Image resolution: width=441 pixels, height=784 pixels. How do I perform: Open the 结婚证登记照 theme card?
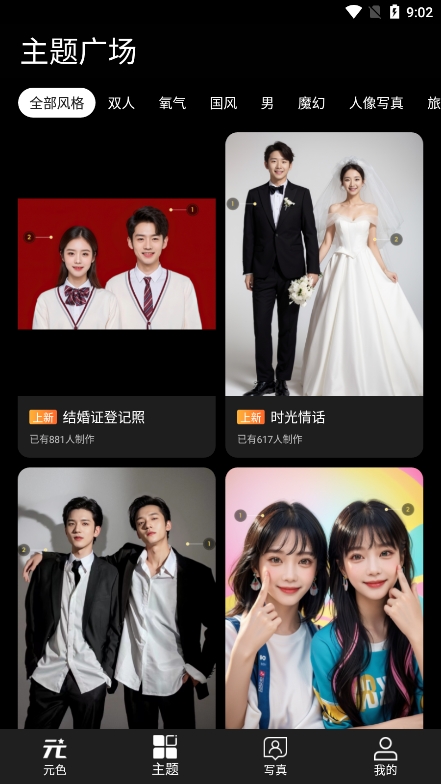[117, 294]
